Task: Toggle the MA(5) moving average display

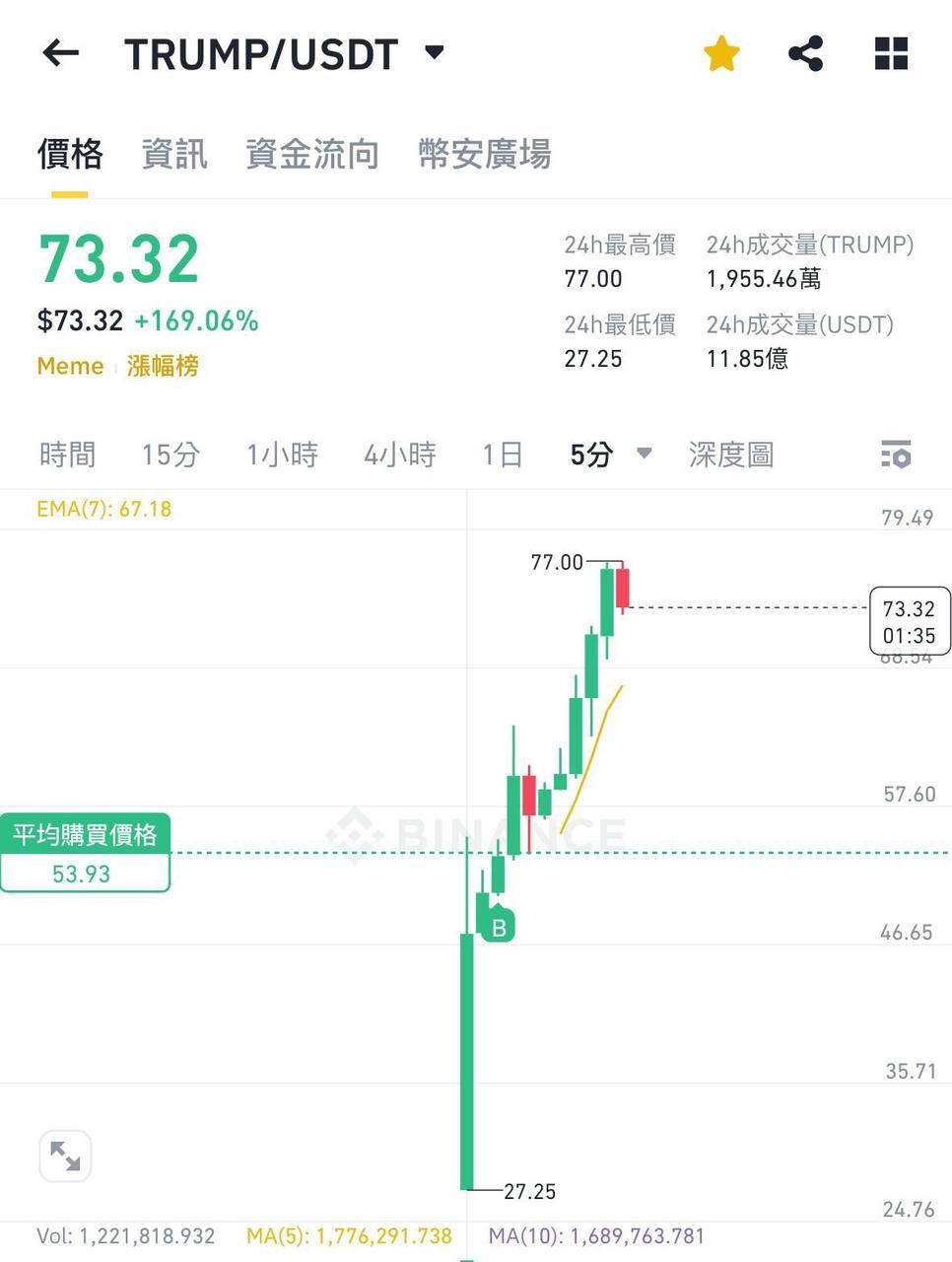Action: [x=348, y=1235]
